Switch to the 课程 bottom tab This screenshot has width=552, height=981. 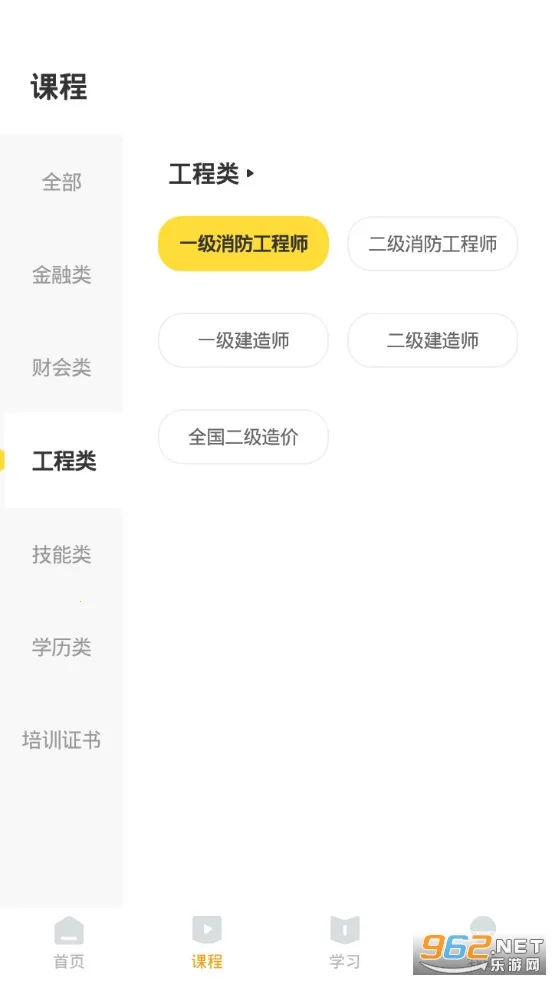pyautogui.click(x=207, y=942)
